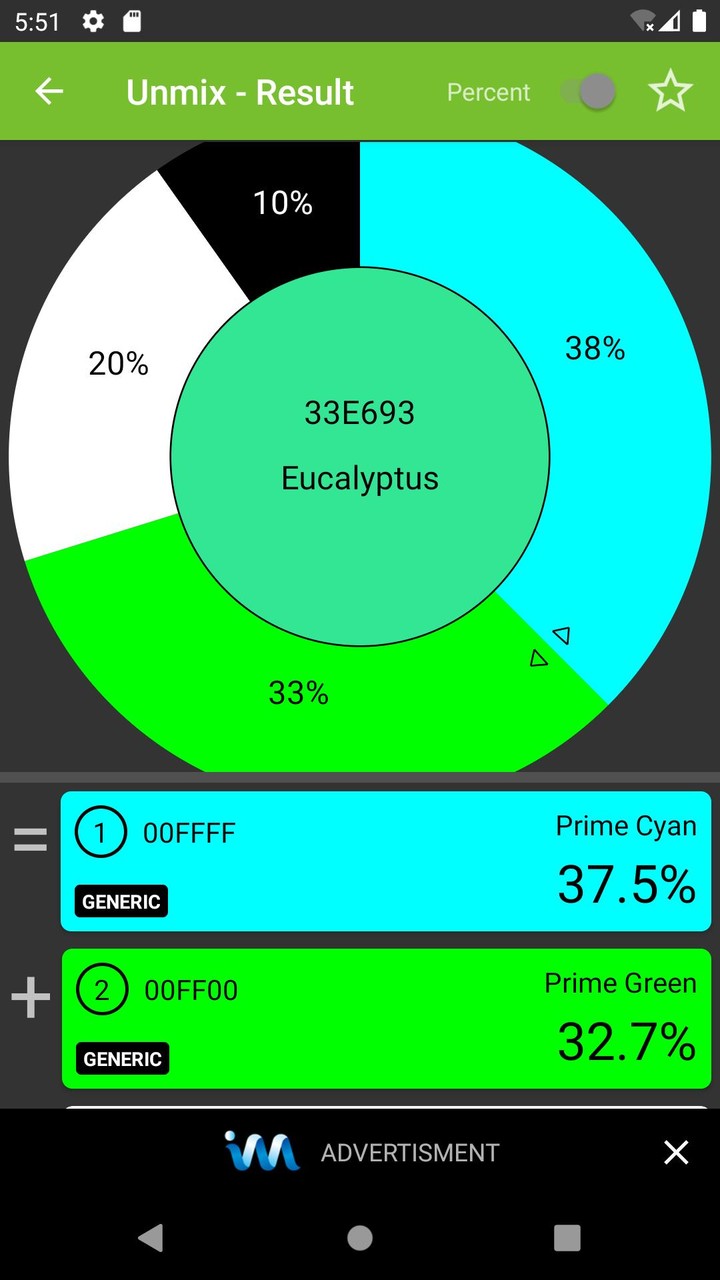Open the Prime Cyan 00FFFF card
The width and height of the screenshot is (720, 1280).
point(385,861)
